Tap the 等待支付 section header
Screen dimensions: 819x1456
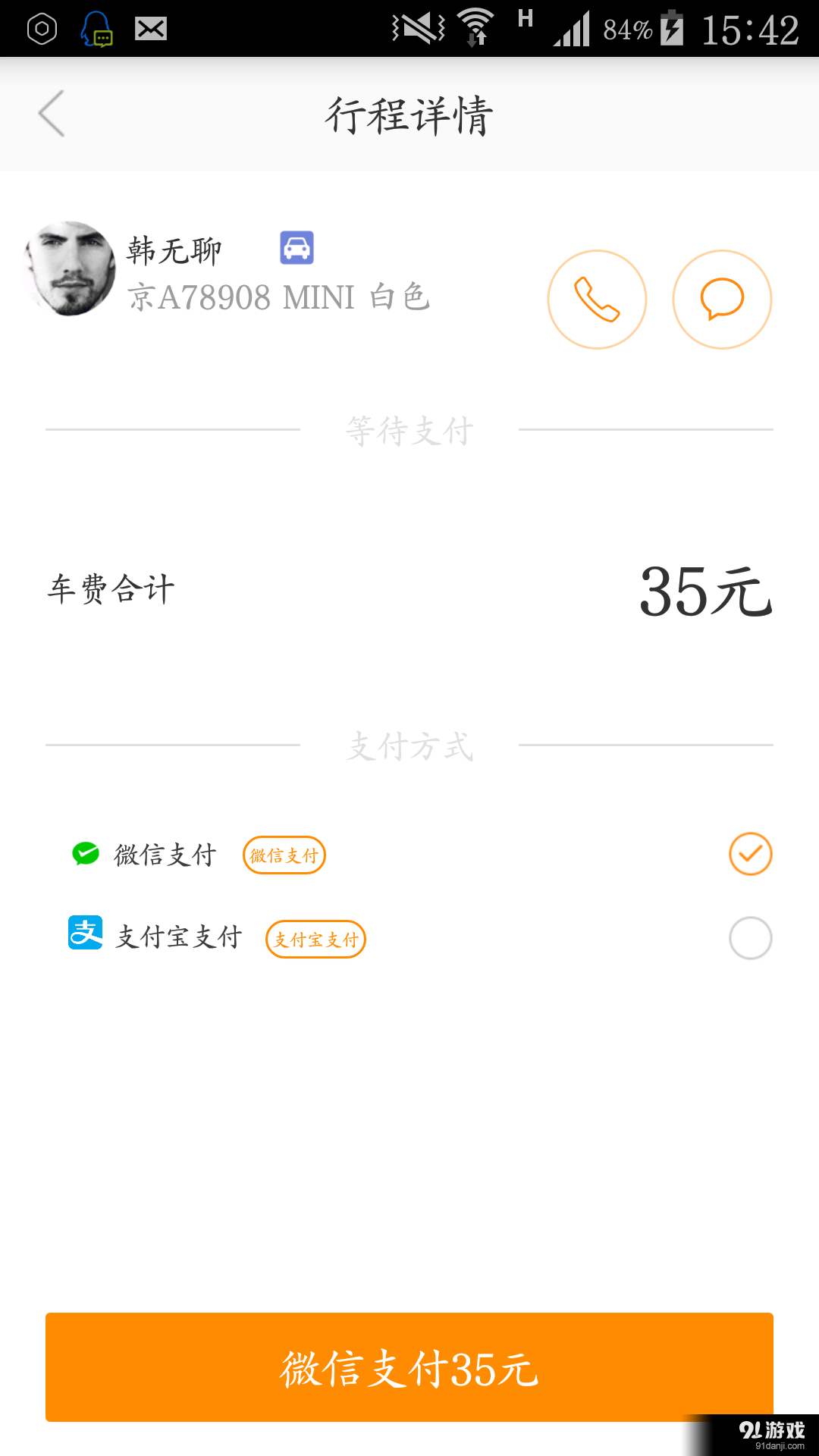409,429
